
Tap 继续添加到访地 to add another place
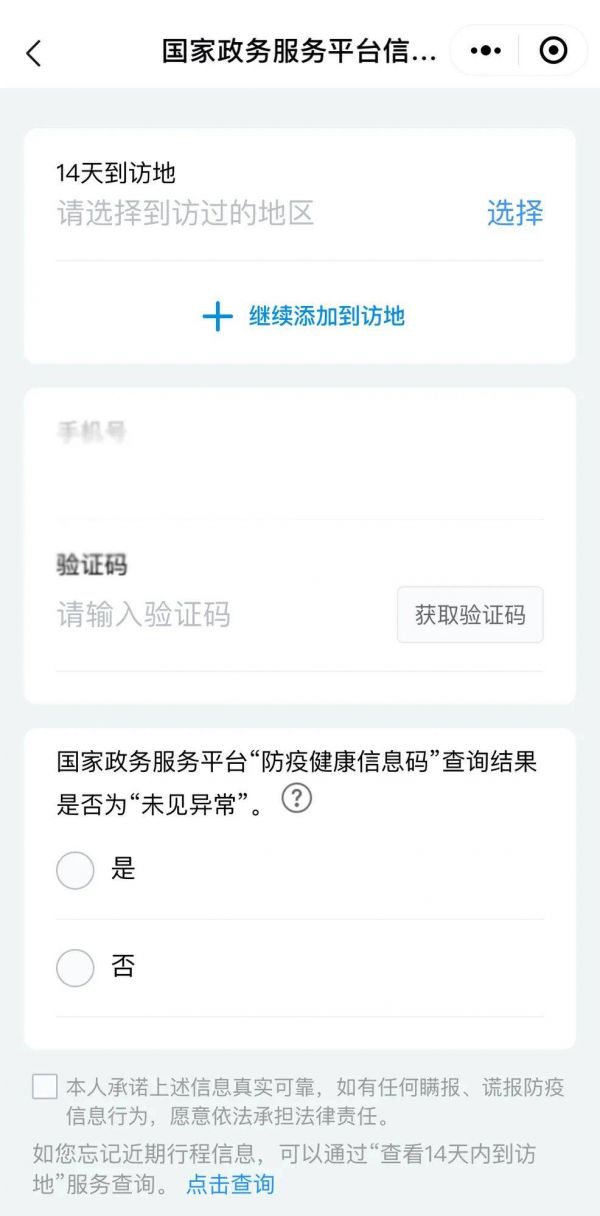(x=303, y=317)
